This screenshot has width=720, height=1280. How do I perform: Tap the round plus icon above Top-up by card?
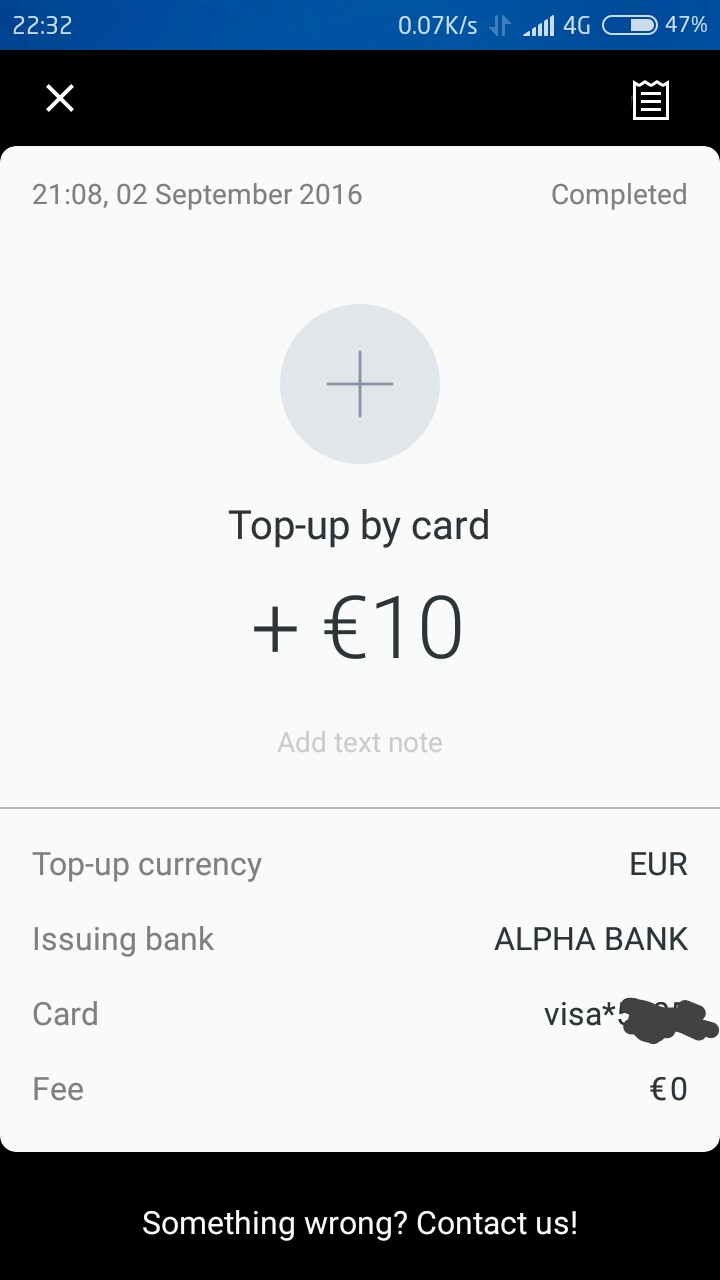tap(360, 384)
